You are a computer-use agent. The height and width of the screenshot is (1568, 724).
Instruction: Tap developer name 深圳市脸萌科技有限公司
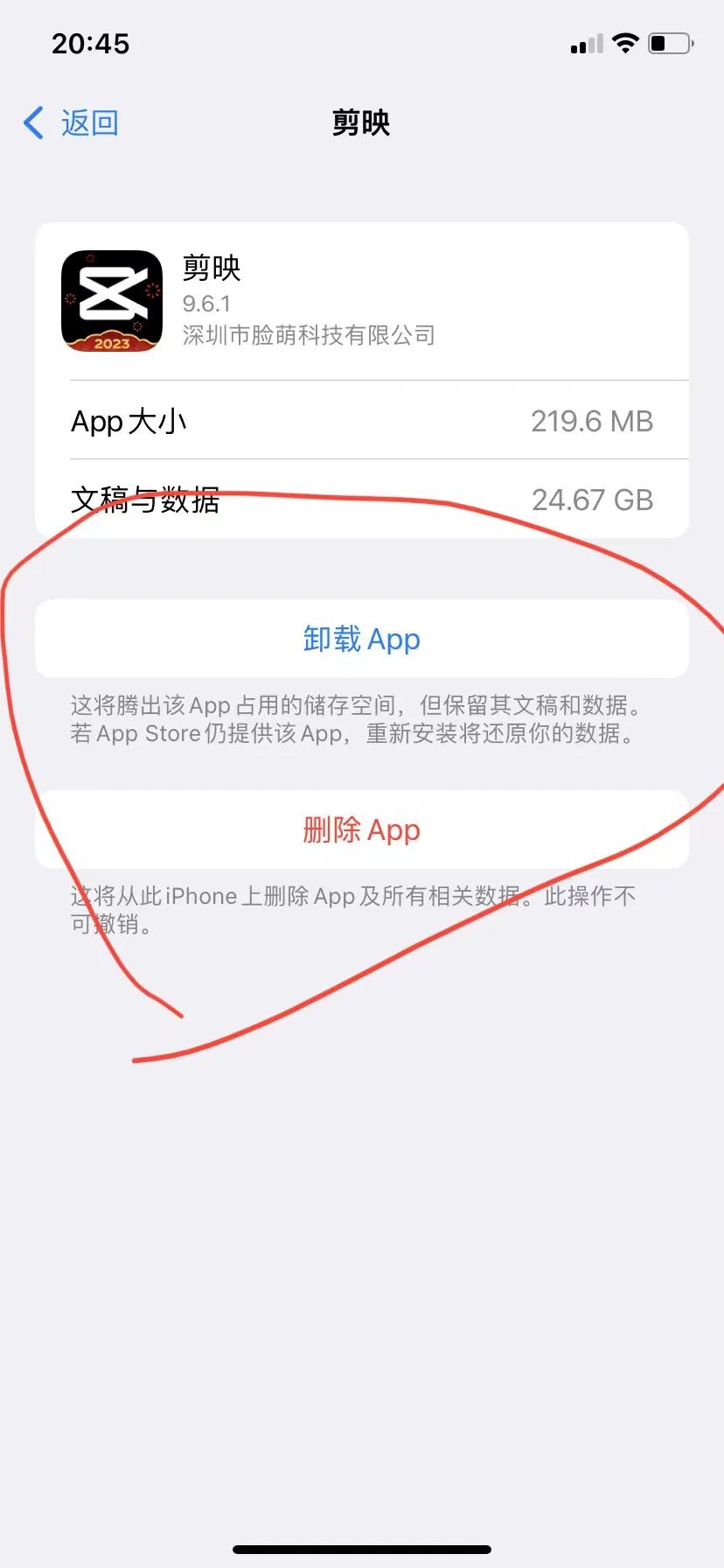[307, 336]
